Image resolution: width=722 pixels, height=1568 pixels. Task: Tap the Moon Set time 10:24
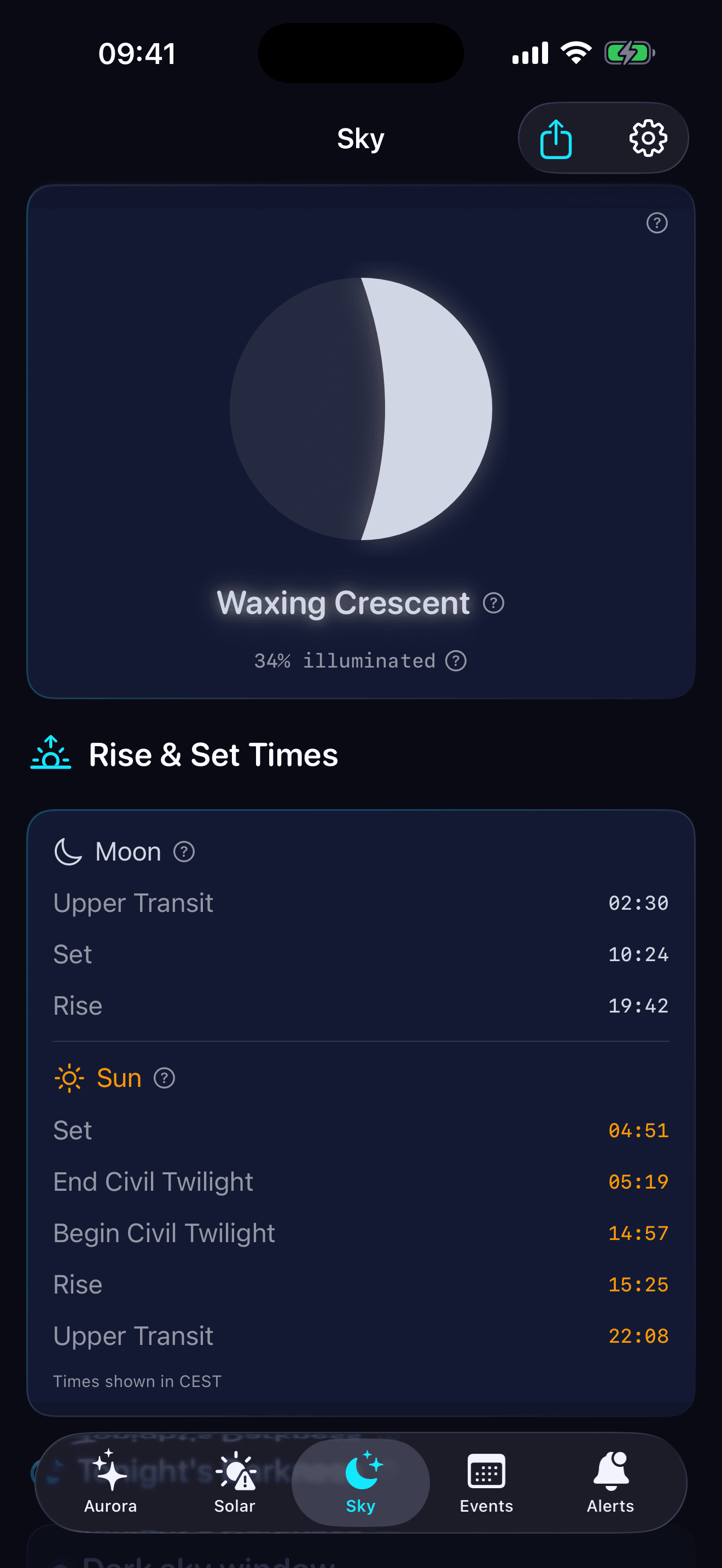(638, 954)
